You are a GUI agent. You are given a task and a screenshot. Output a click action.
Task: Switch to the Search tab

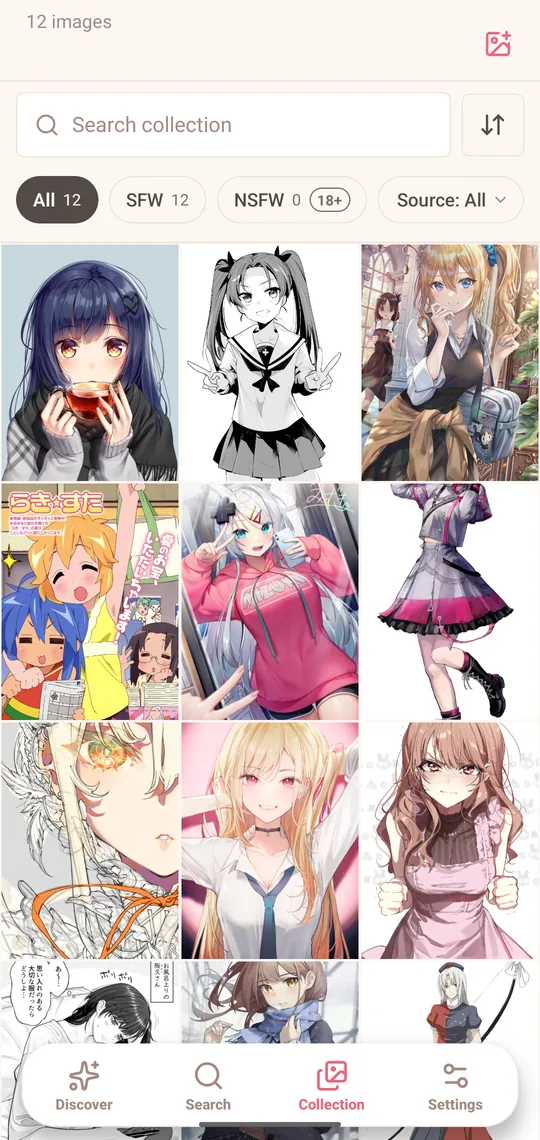coord(208,1085)
